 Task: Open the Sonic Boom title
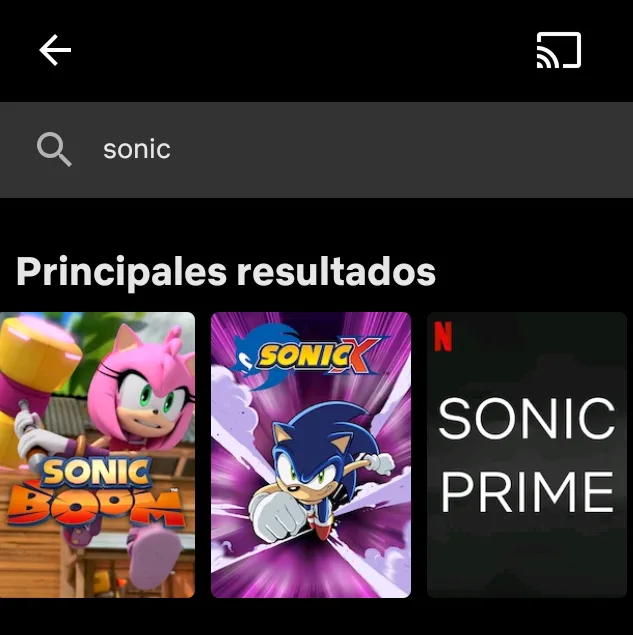click(x=97, y=455)
